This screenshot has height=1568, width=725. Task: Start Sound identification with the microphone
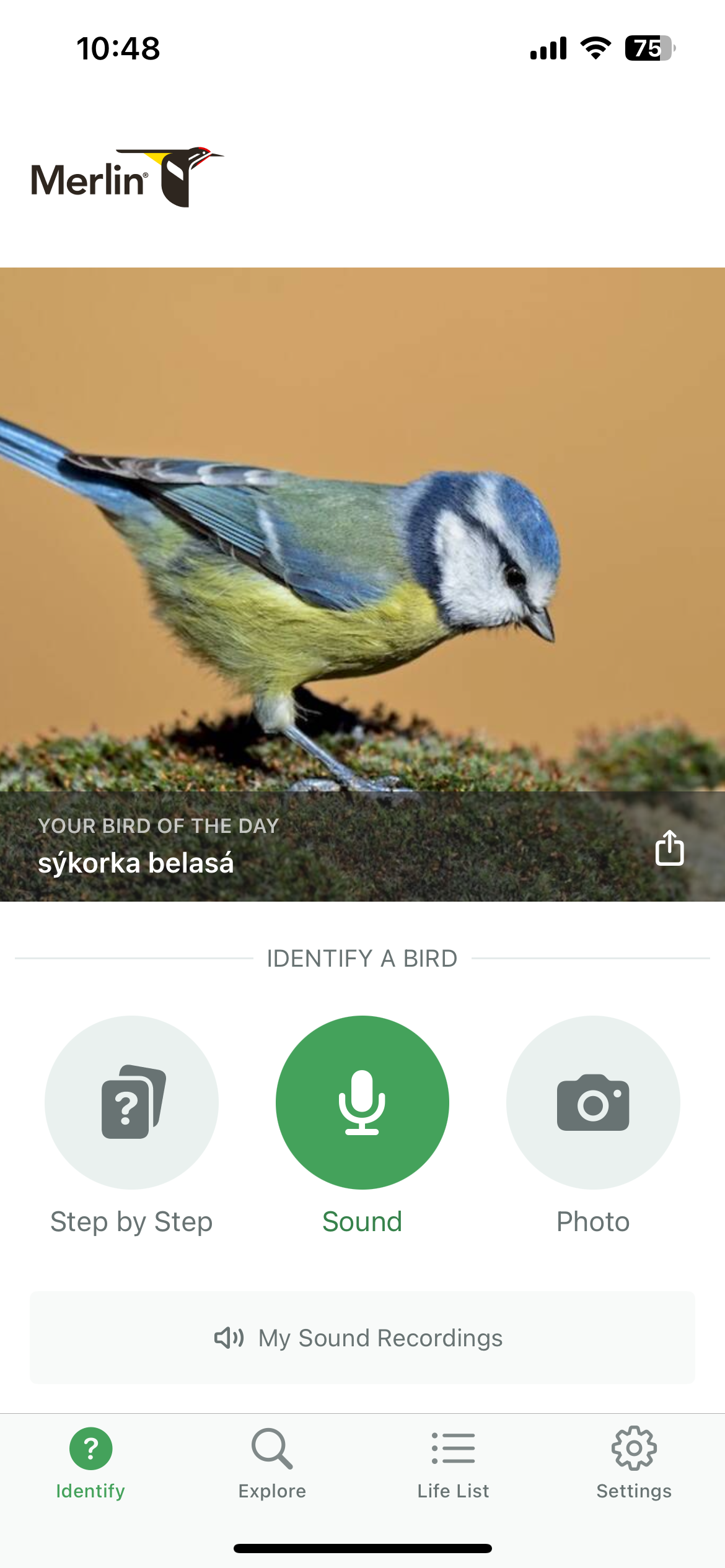pos(362,1102)
